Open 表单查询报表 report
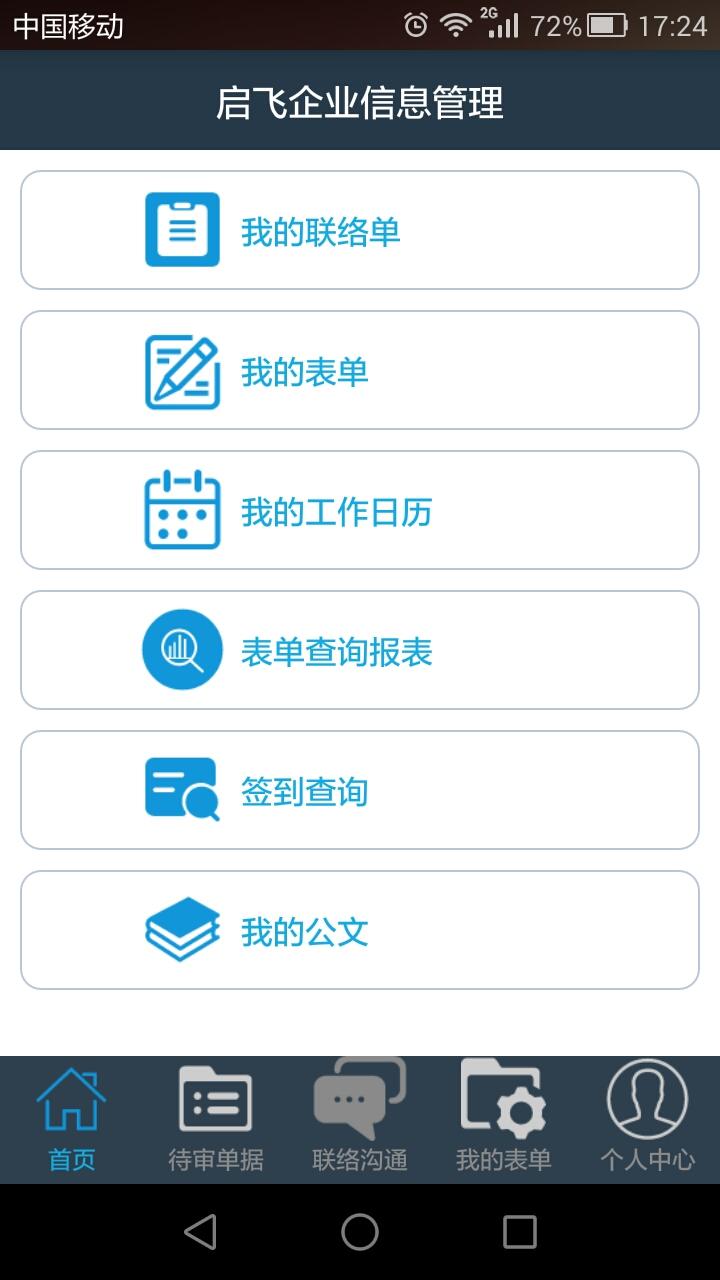The height and width of the screenshot is (1280, 720). [360, 650]
